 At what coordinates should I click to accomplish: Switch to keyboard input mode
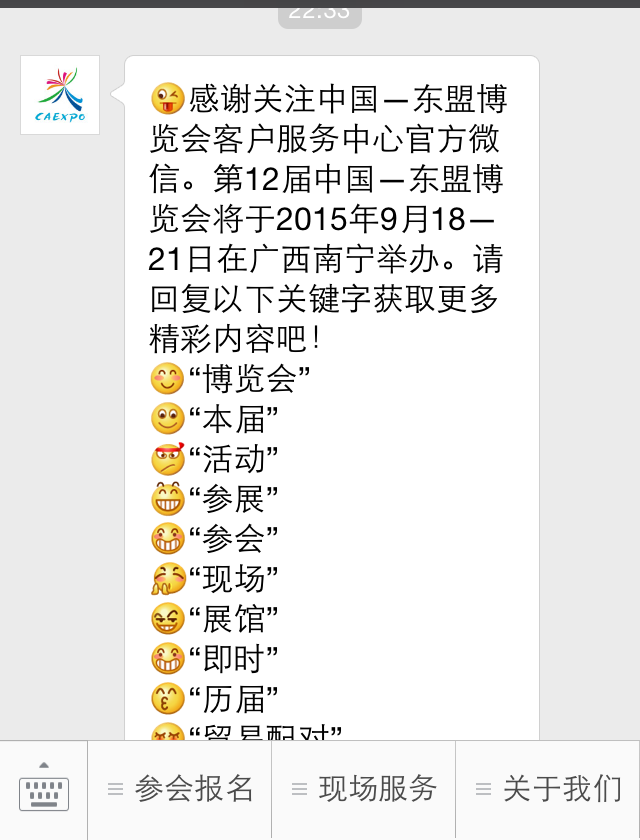click(x=44, y=790)
